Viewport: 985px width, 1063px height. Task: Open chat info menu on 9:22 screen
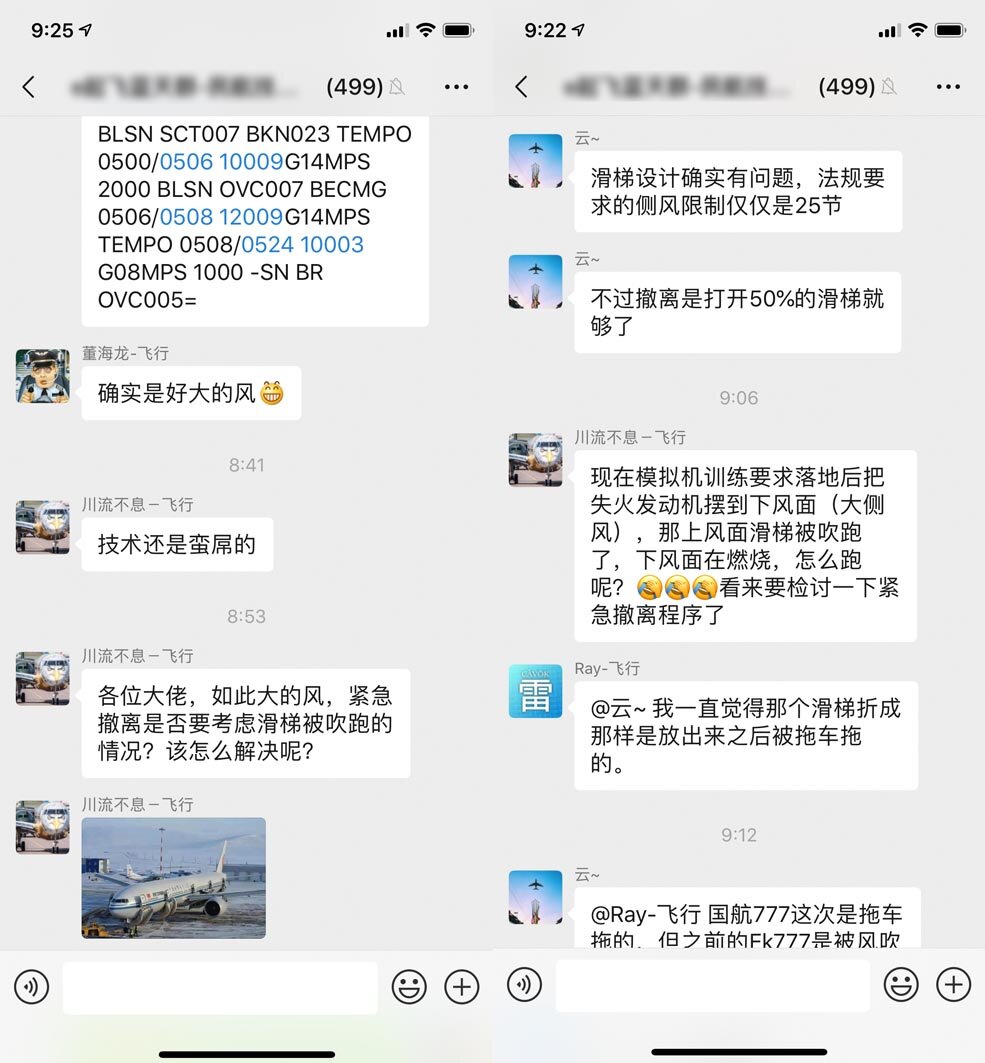point(948,87)
